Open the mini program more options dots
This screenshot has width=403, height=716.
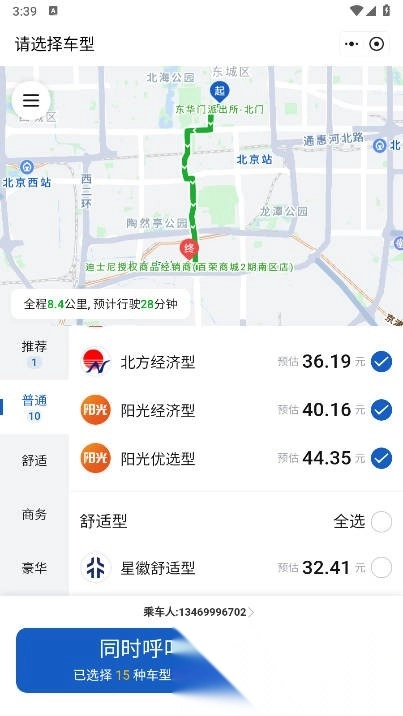(x=351, y=44)
